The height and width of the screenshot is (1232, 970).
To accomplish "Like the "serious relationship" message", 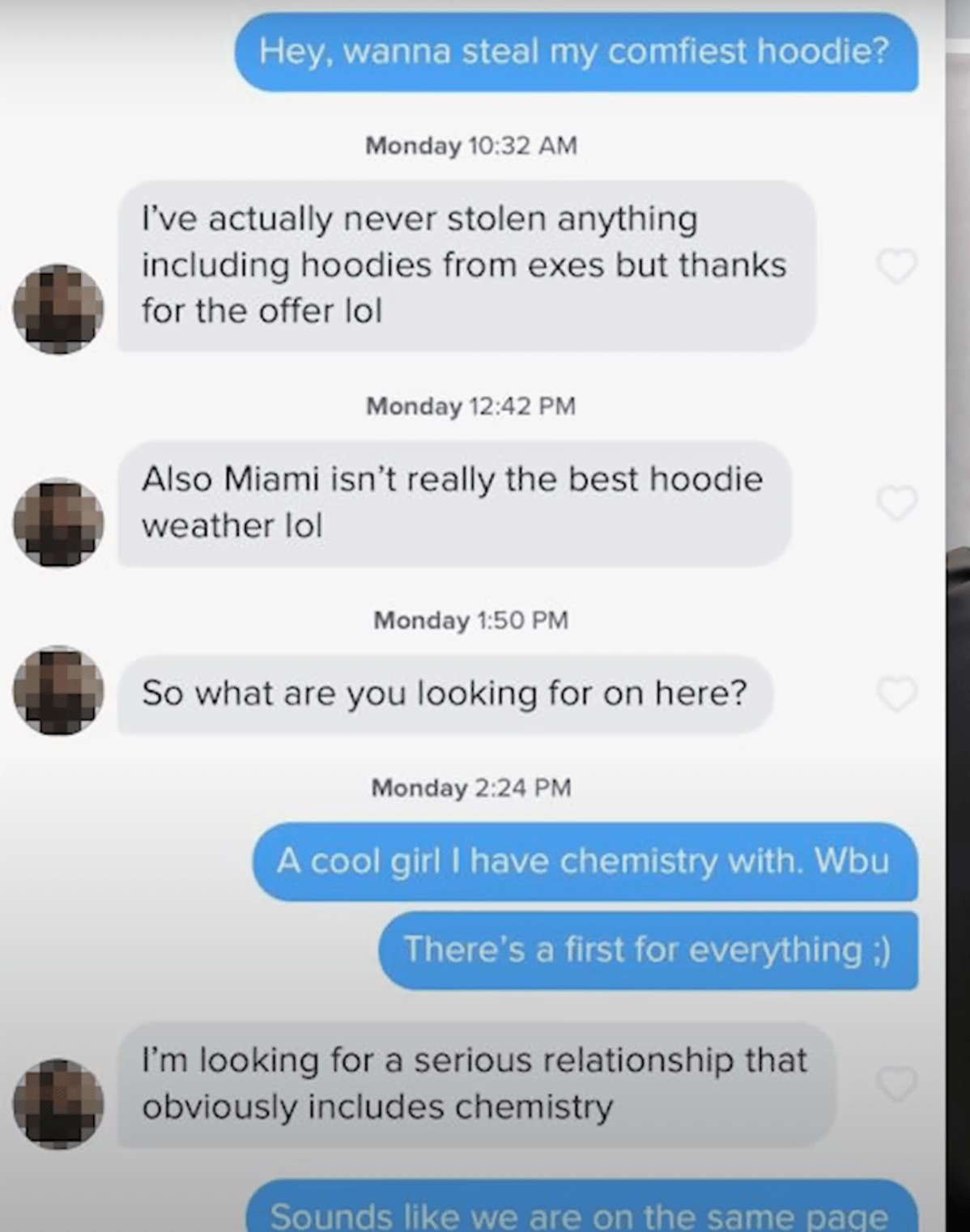I will tap(897, 1083).
